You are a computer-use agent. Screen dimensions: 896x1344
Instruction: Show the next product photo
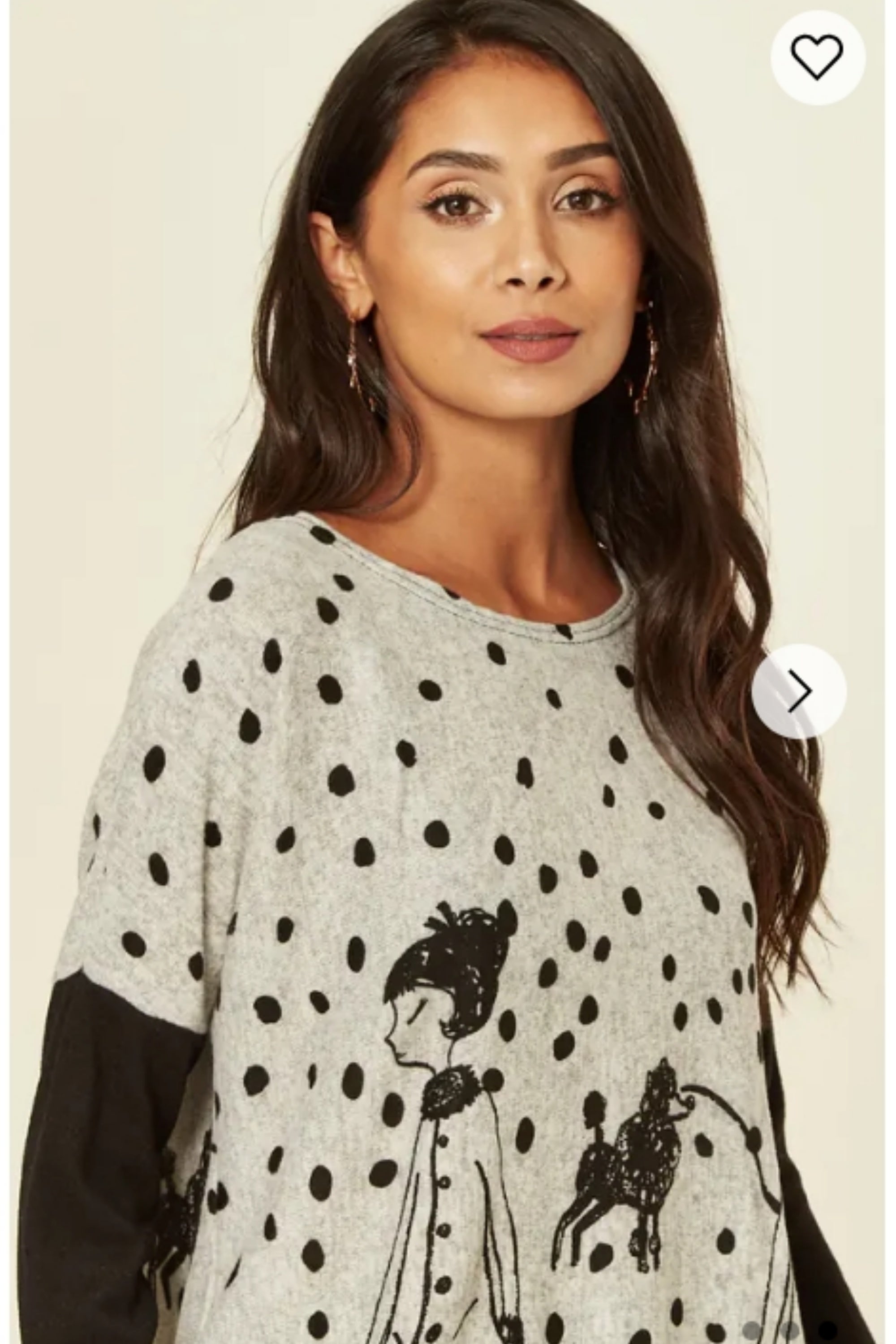click(798, 691)
